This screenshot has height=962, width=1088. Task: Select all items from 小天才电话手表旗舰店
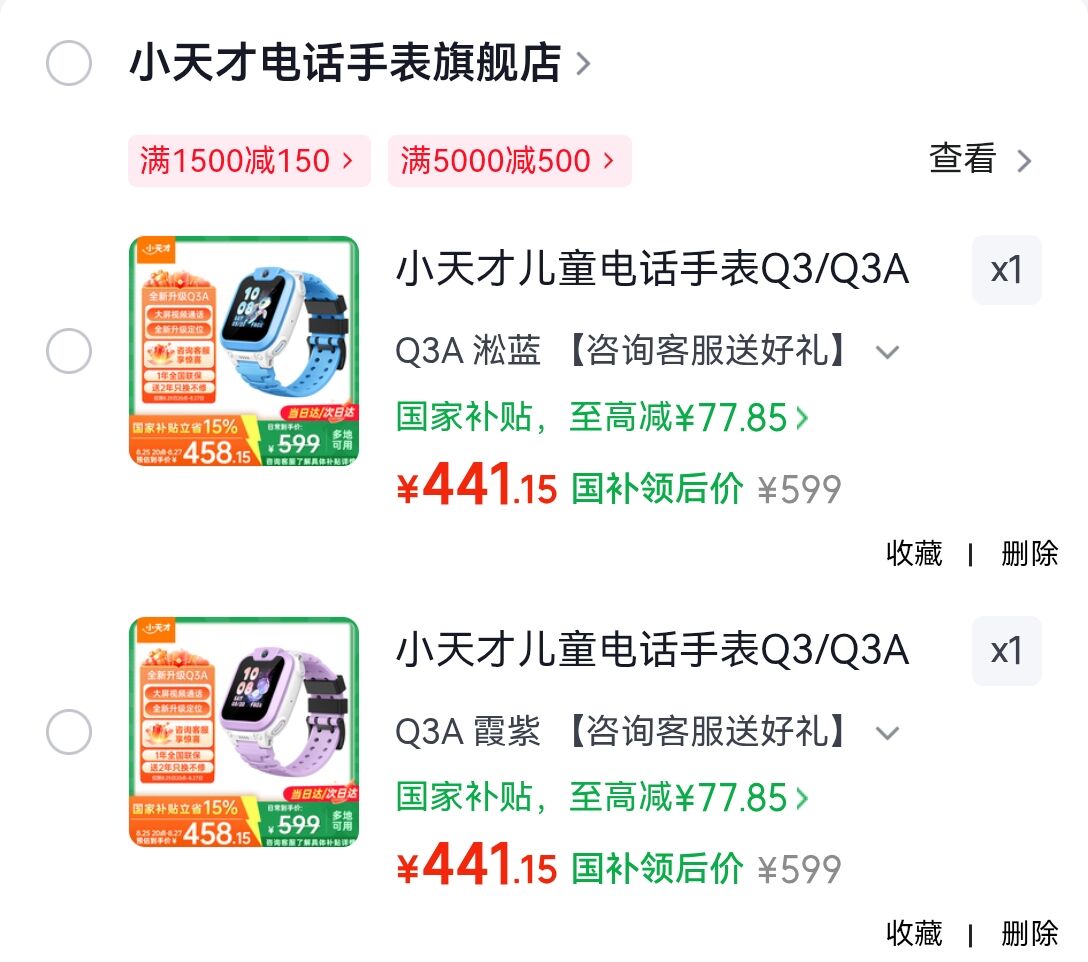coord(69,63)
